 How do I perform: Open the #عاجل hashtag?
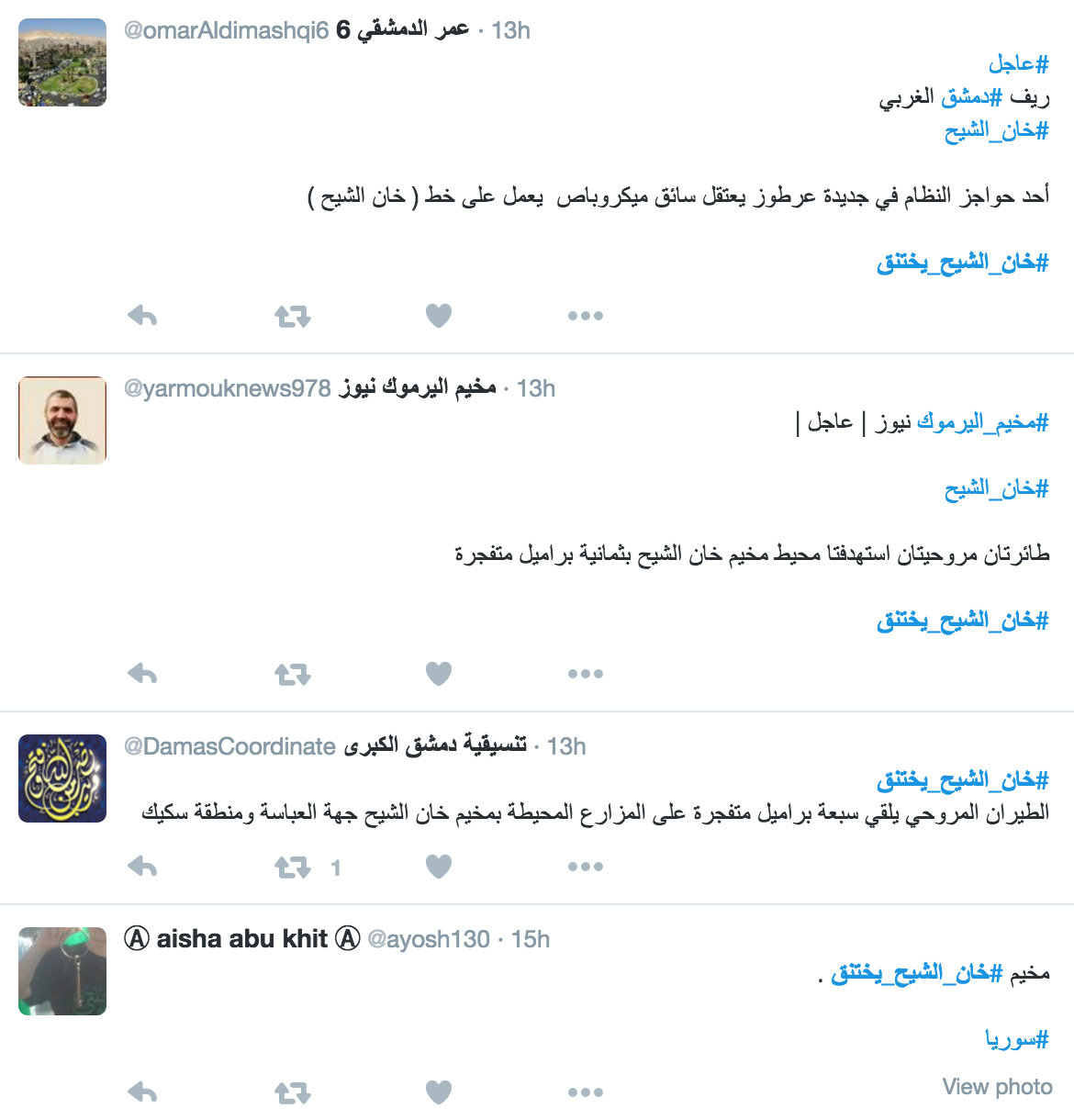(x=1018, y=64)
